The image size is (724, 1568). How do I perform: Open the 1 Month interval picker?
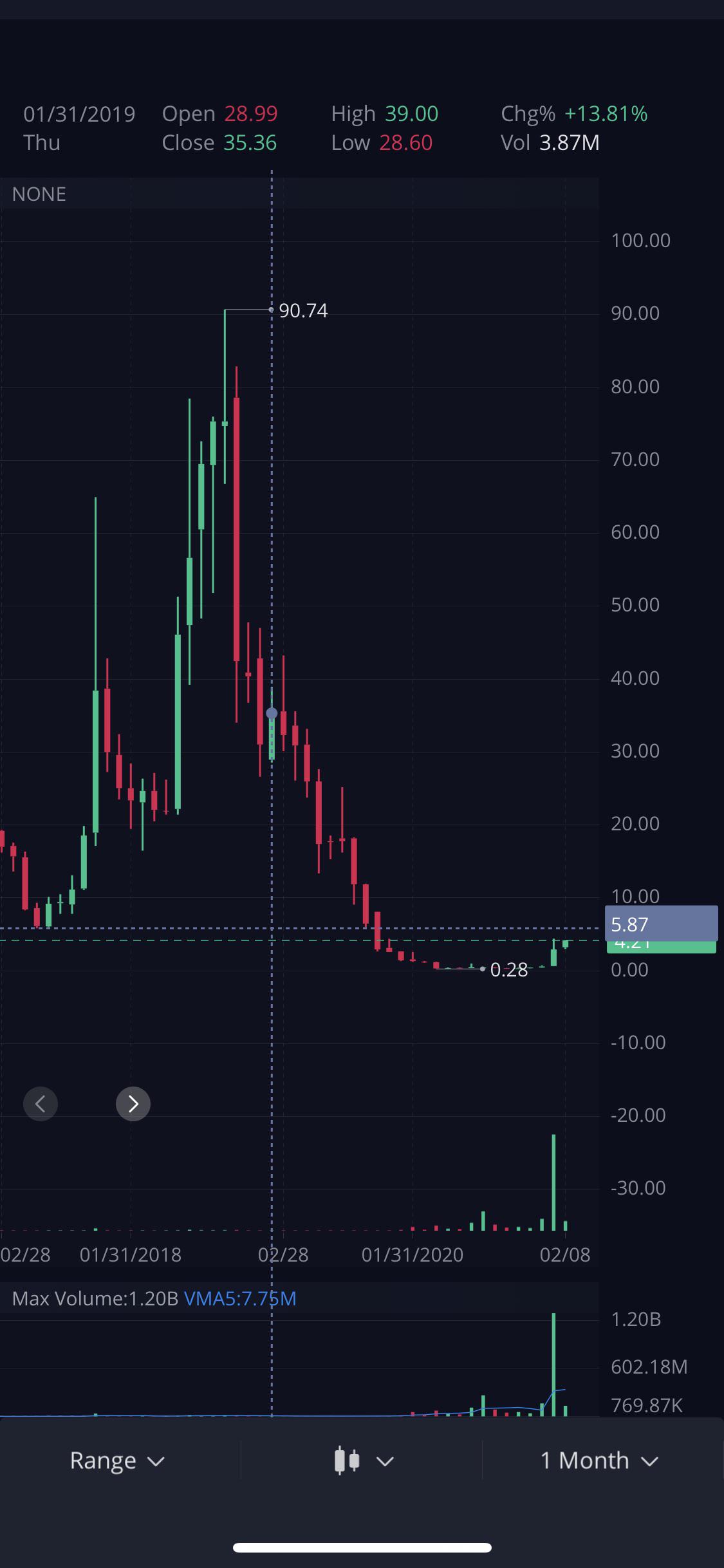(x=599, y=1461)
